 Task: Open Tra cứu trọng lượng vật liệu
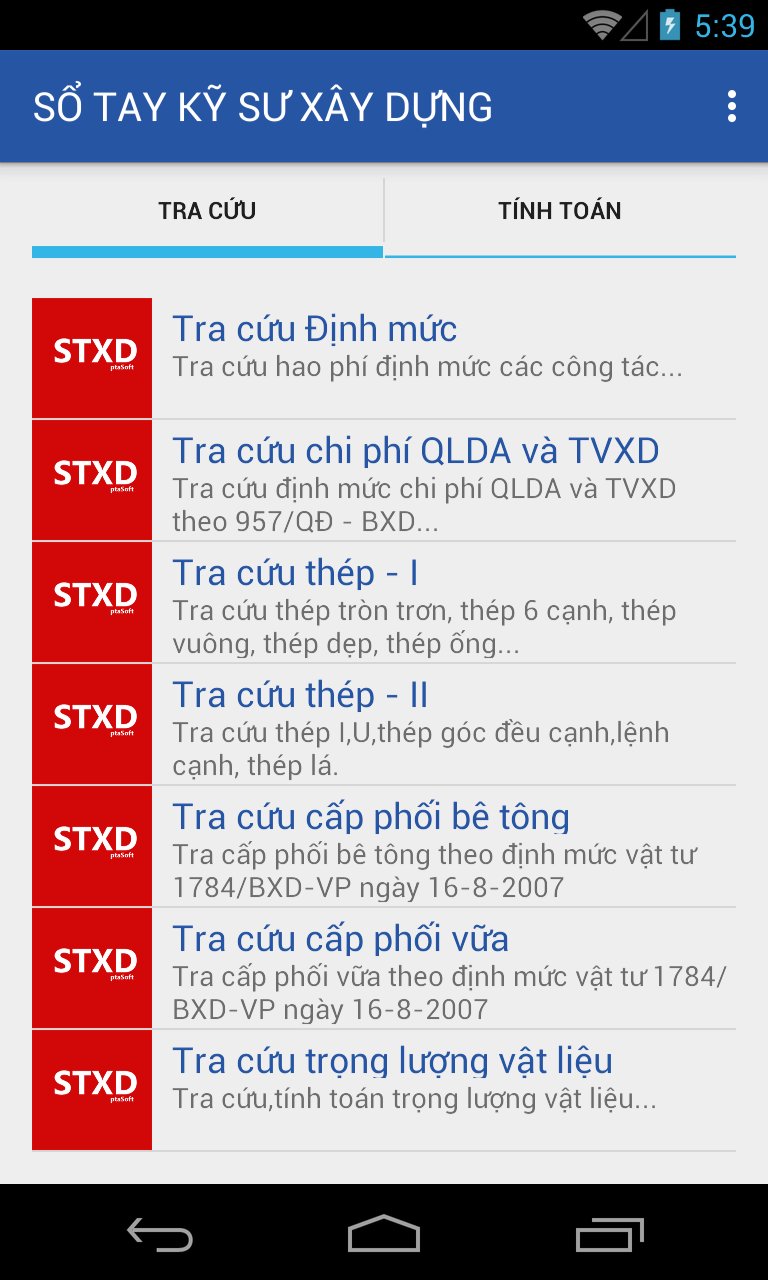pyautogui.click(x=384, y=1090)
